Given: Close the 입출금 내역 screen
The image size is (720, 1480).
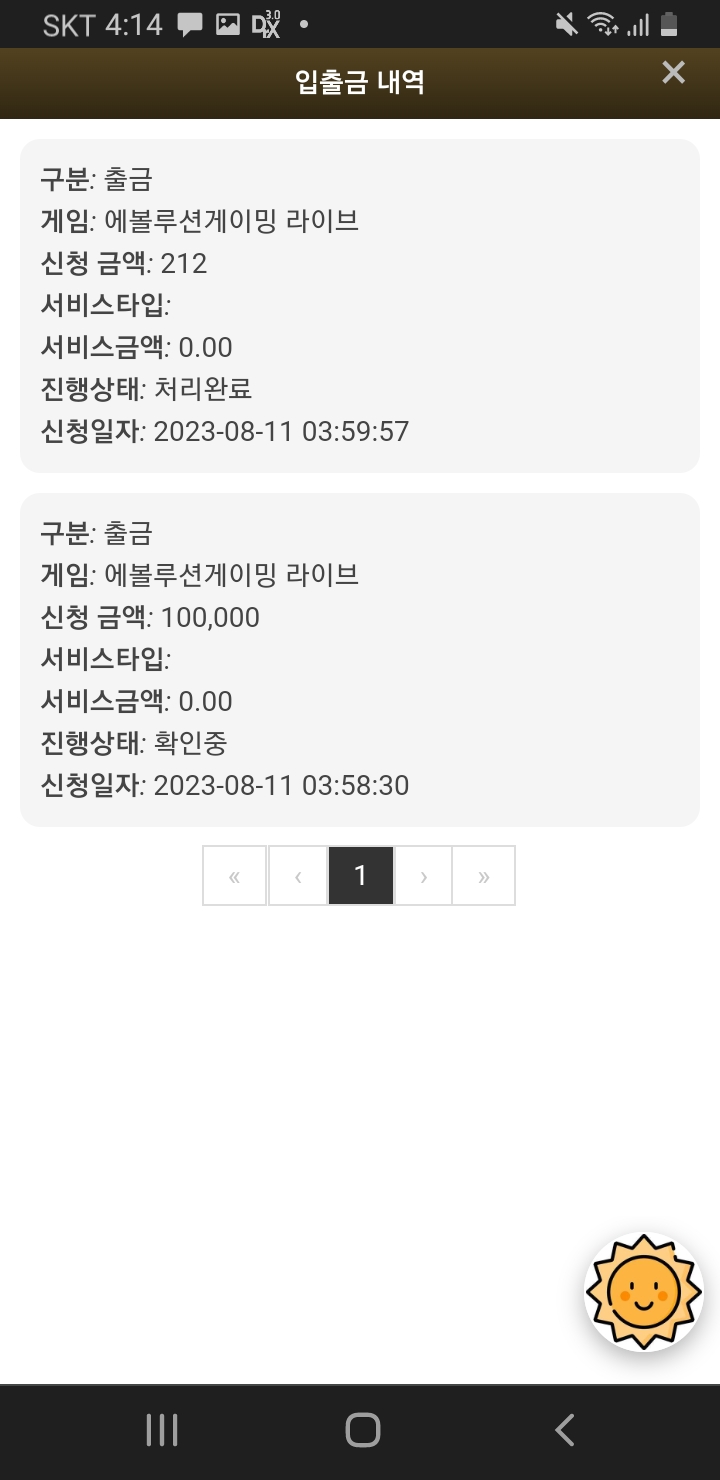Looking at the screenshot, I should [x=673, y=72].
